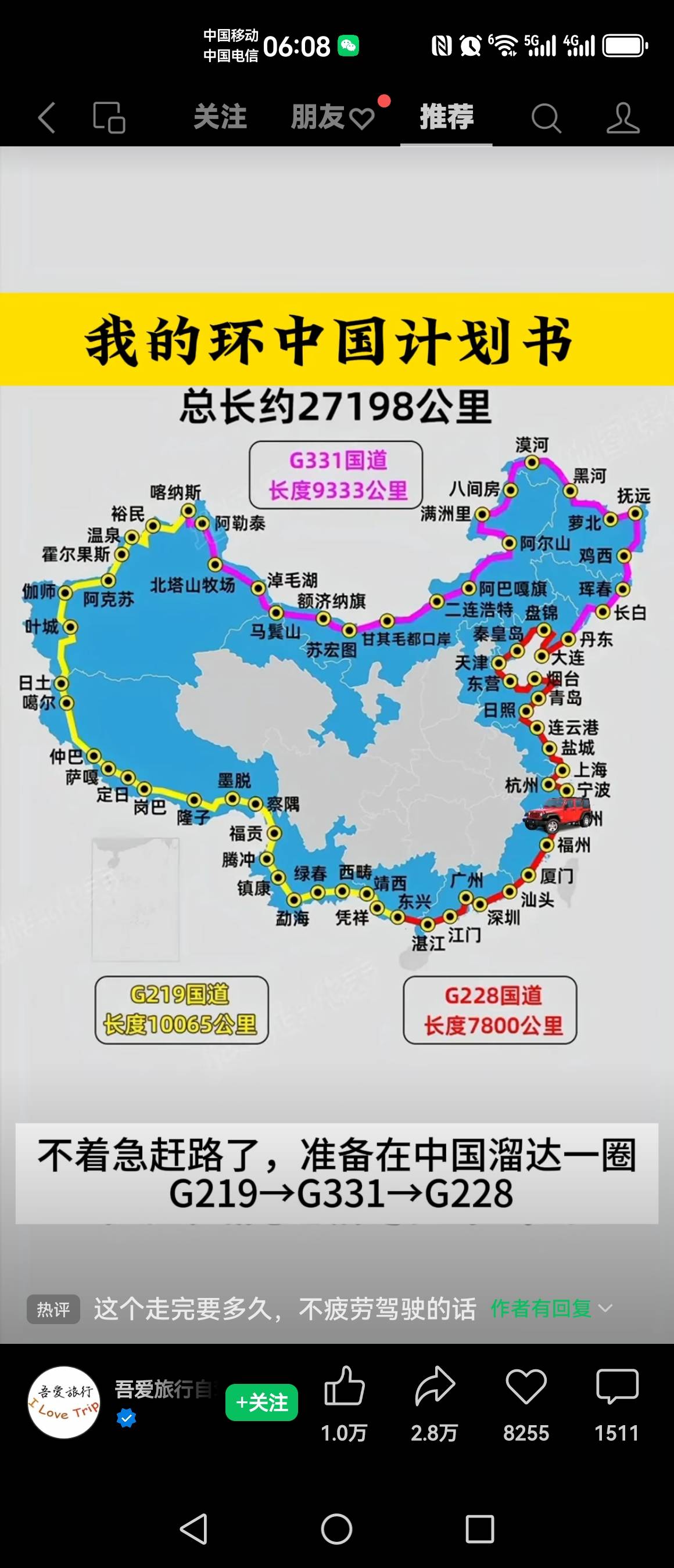Open the search magnifier
The image size is (674, 1568).
(546, 117)
